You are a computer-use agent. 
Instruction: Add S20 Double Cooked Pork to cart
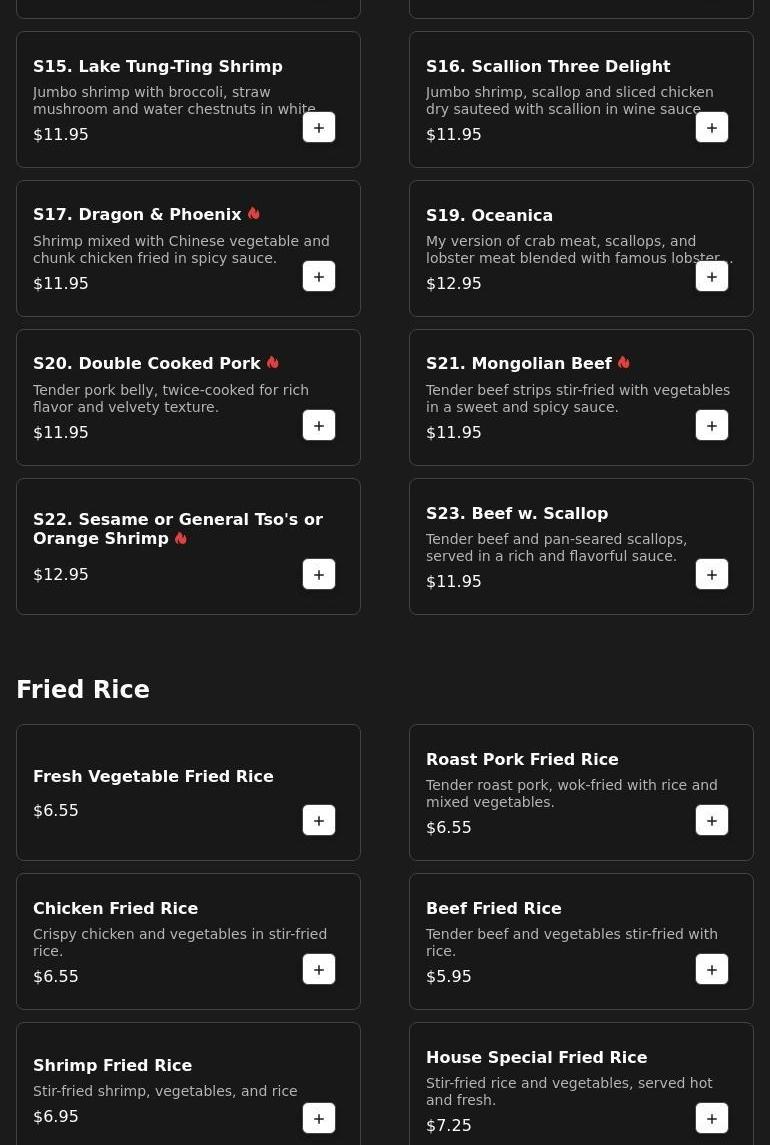click(x=319, y=426)
